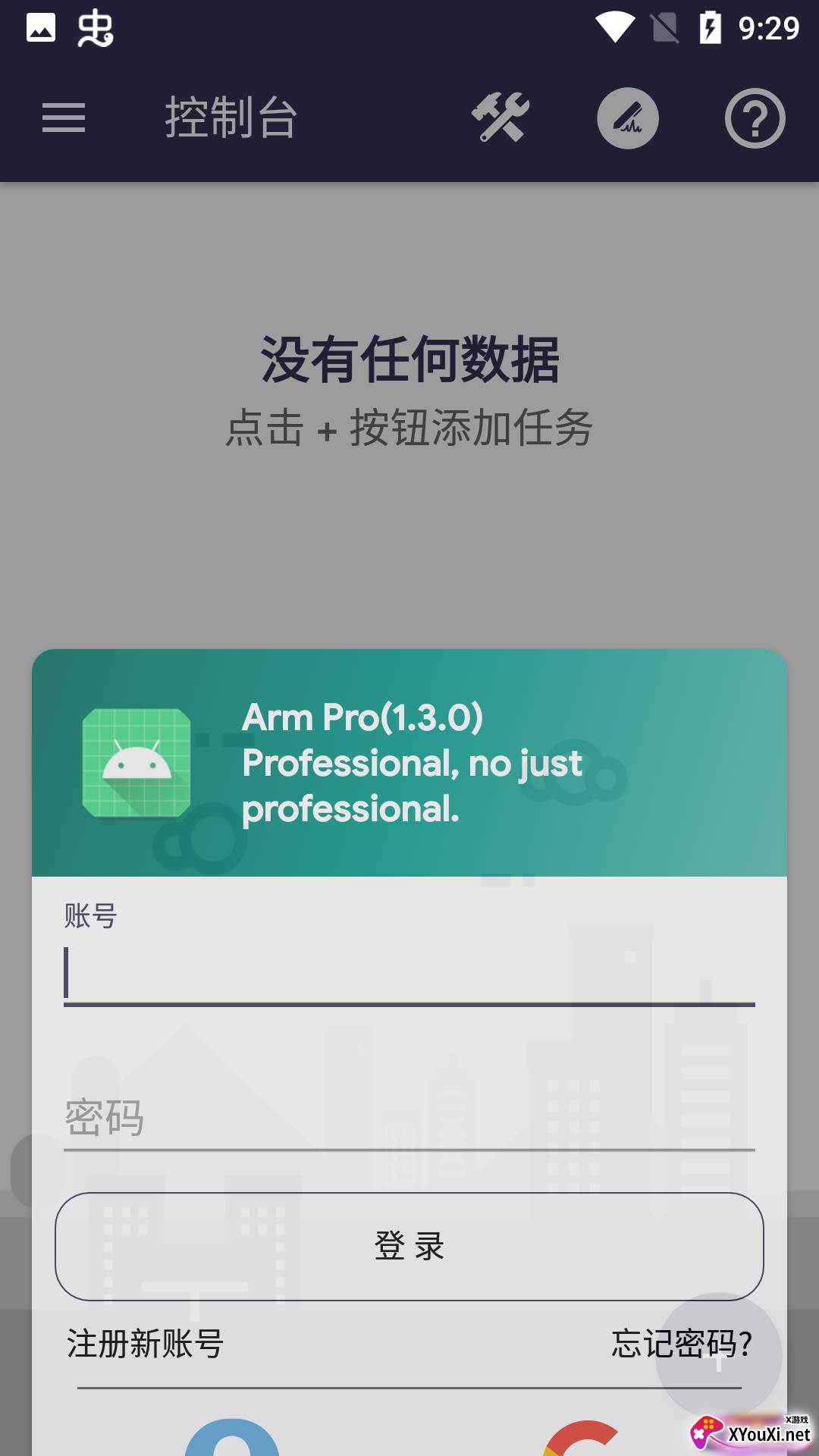Focus the 账号 account field
This screenshot has width=819, height=1456.
(409, 974)
